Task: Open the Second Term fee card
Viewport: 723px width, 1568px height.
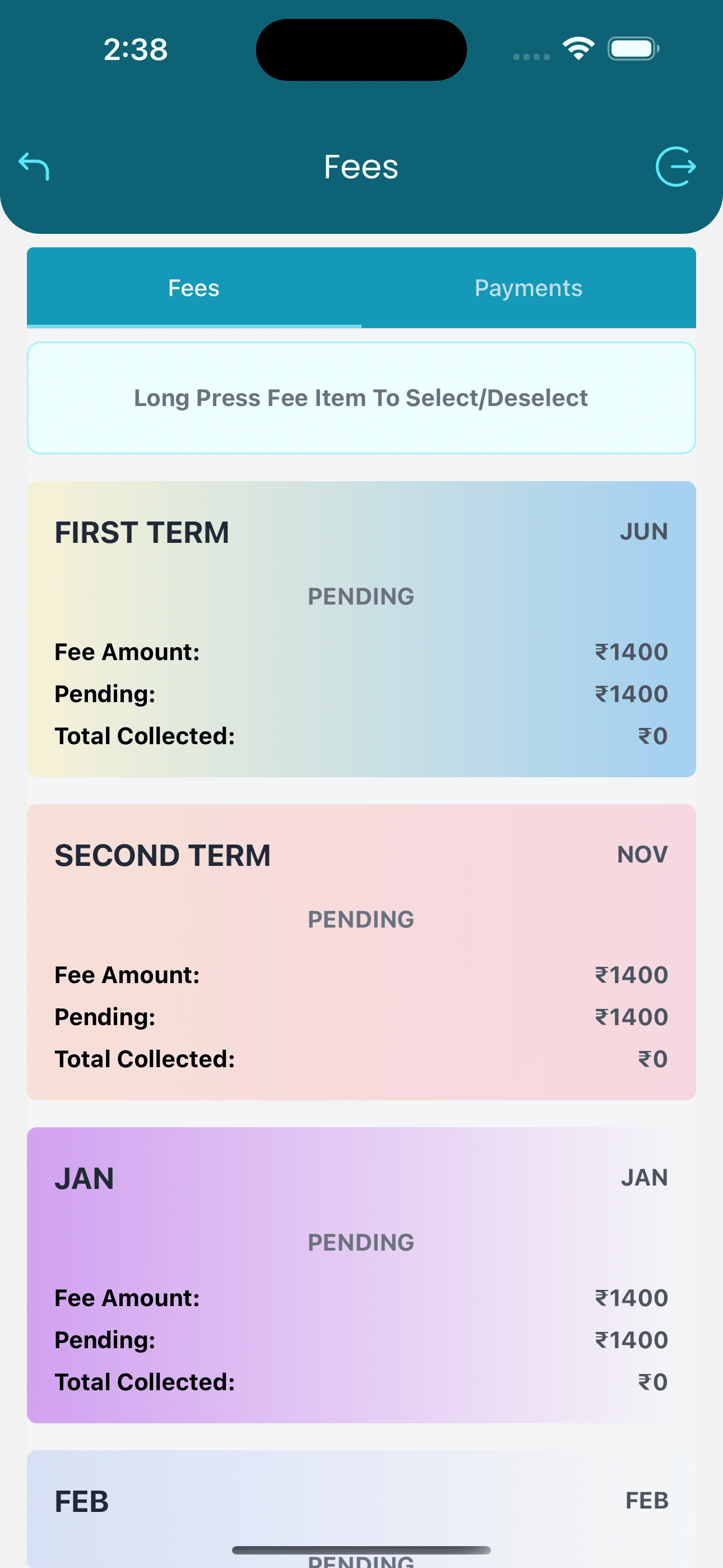Action: pos(361,952)
